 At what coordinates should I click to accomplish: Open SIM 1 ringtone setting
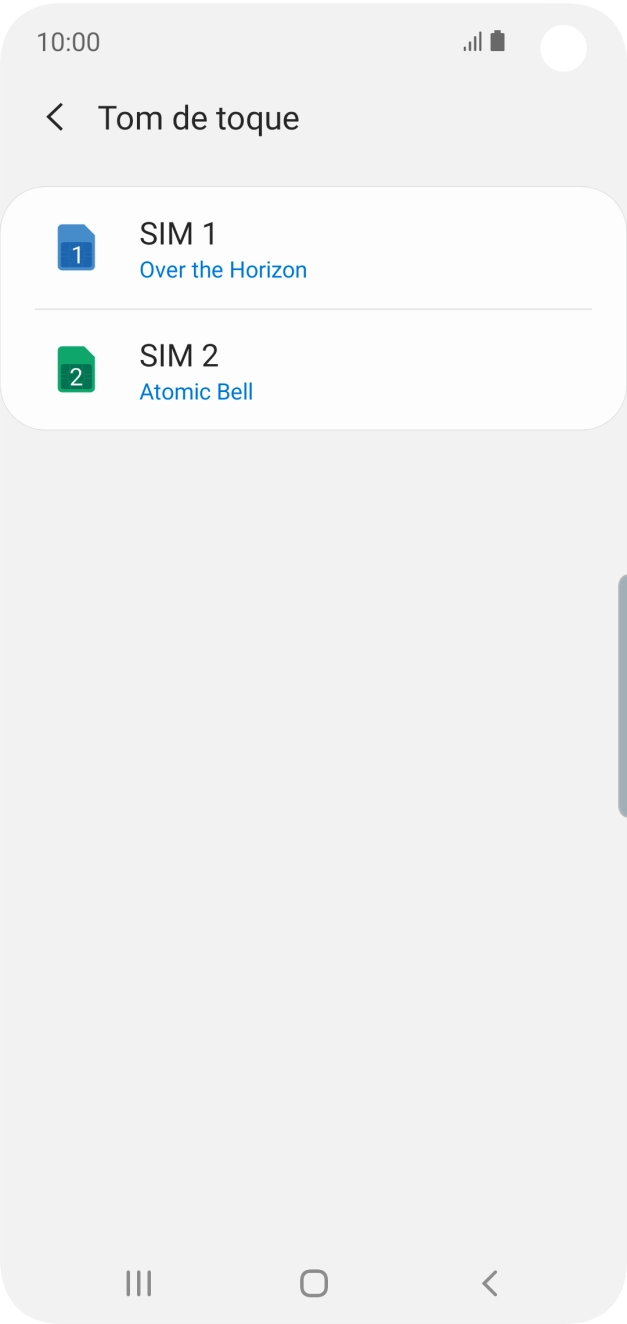(312, 249)
